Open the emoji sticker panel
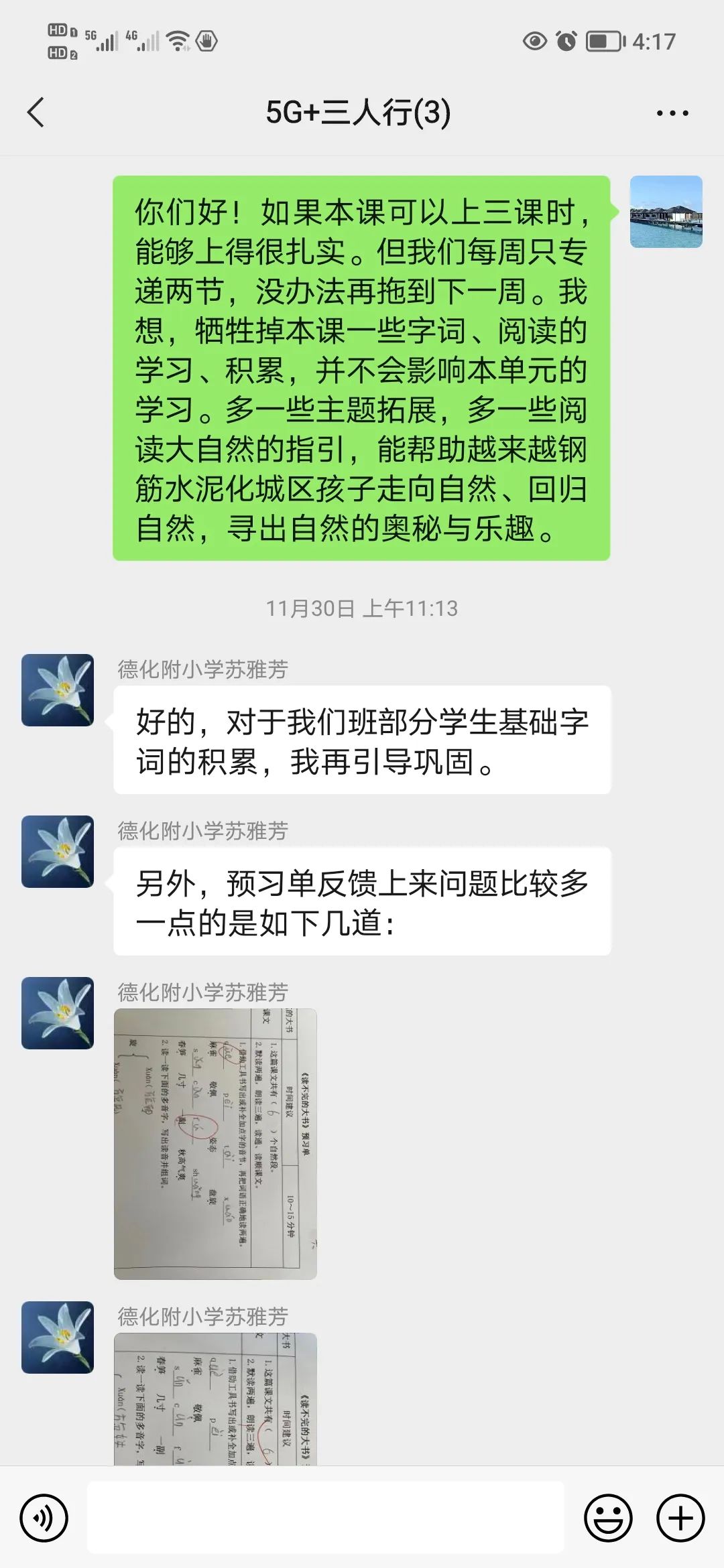Viewport: 724px width, 1568px height. click(x=608, y=1518)
